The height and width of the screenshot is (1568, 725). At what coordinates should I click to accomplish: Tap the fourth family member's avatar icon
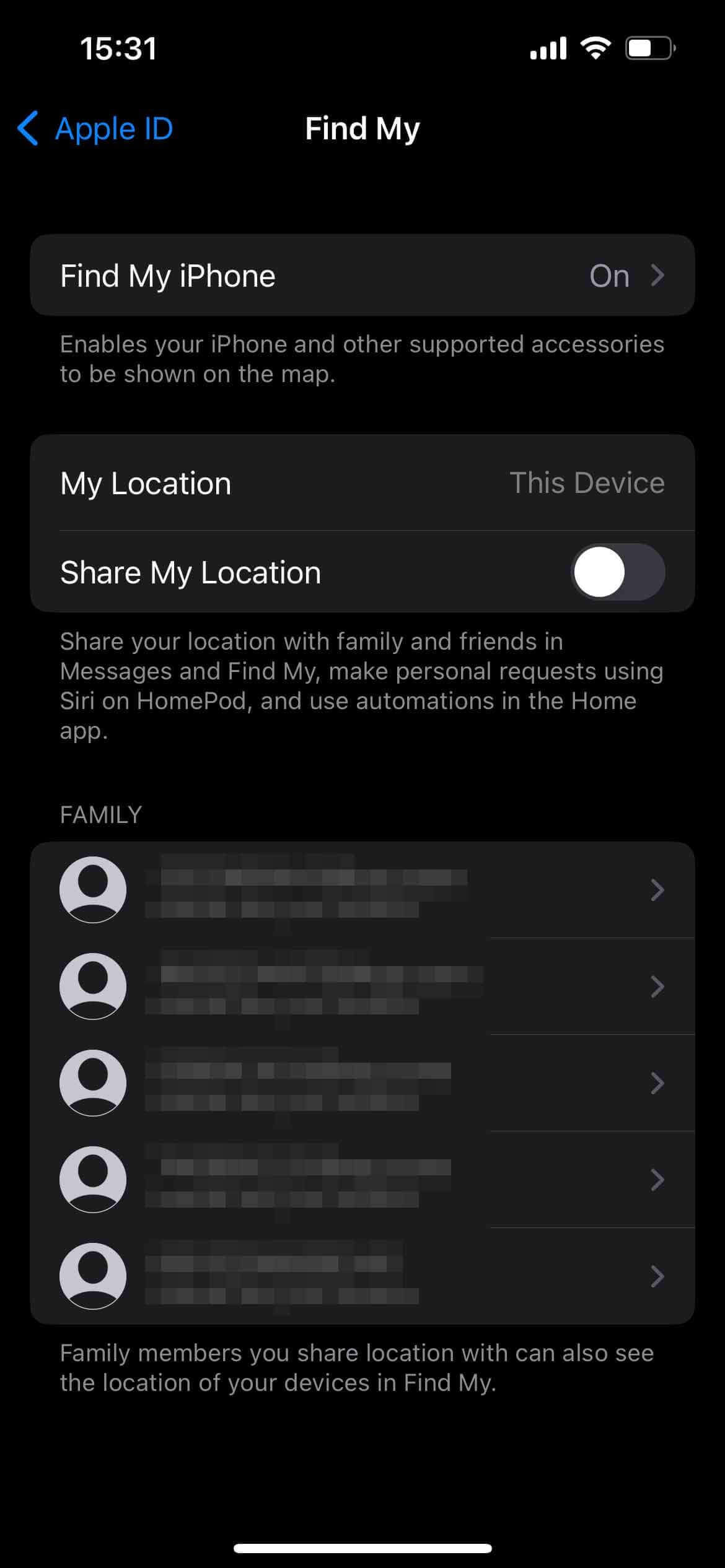pyautogui.click(x=93, y=1179)
